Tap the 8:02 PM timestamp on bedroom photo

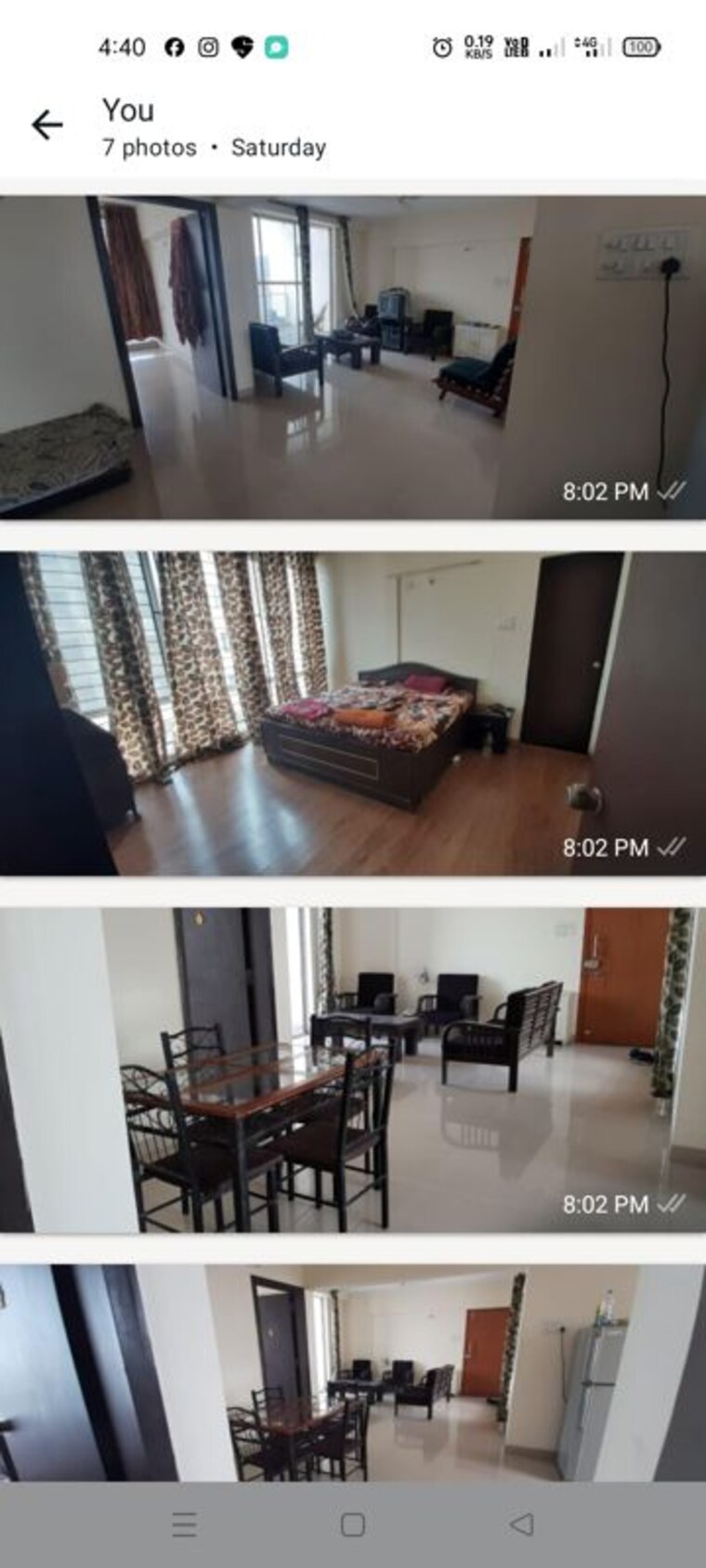coord(605,846)
